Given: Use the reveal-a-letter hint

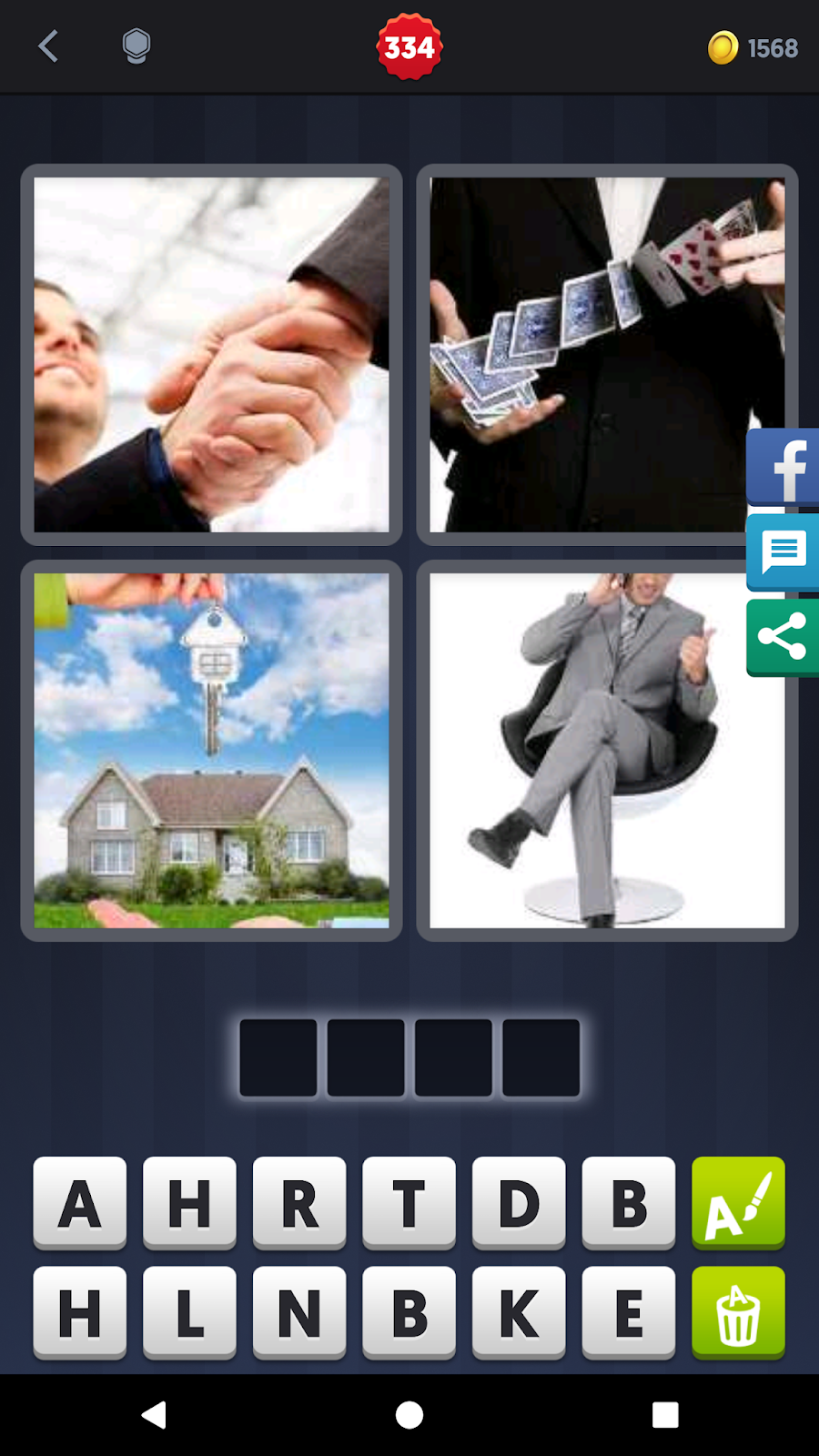Looking at the screenshot, I should (738, 1203).
